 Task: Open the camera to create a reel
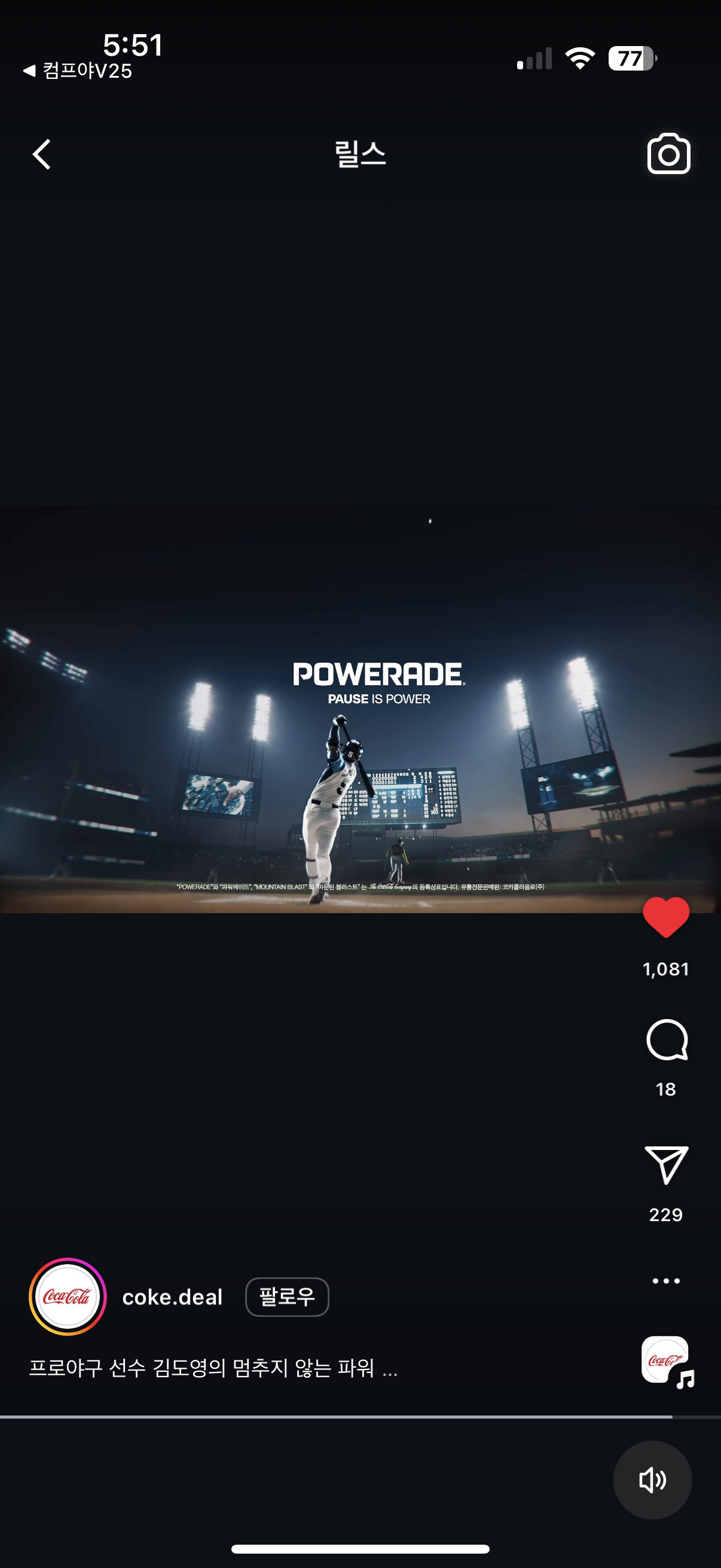pos(668,154)
